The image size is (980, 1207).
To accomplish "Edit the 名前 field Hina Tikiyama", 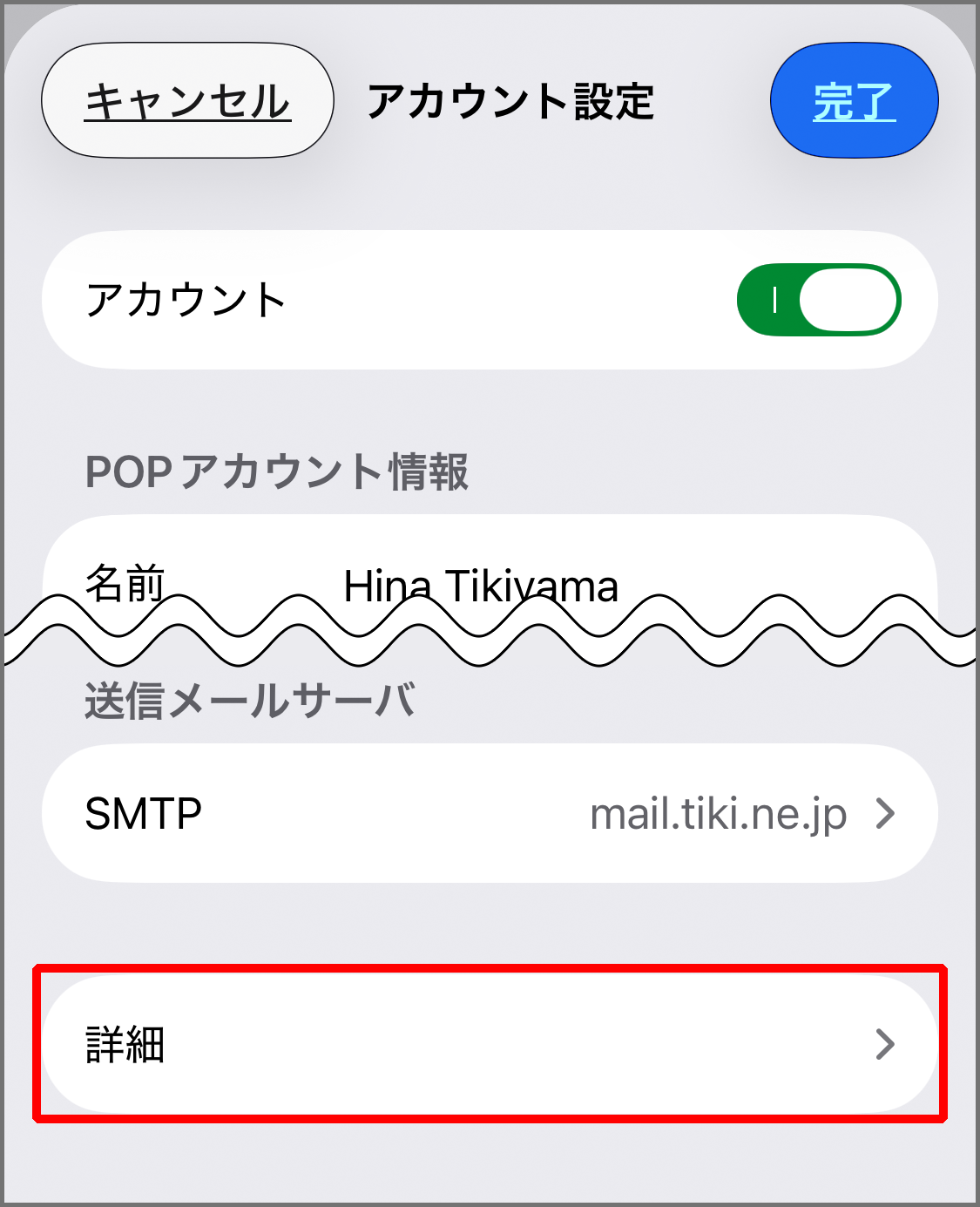I will pos(481,579).
